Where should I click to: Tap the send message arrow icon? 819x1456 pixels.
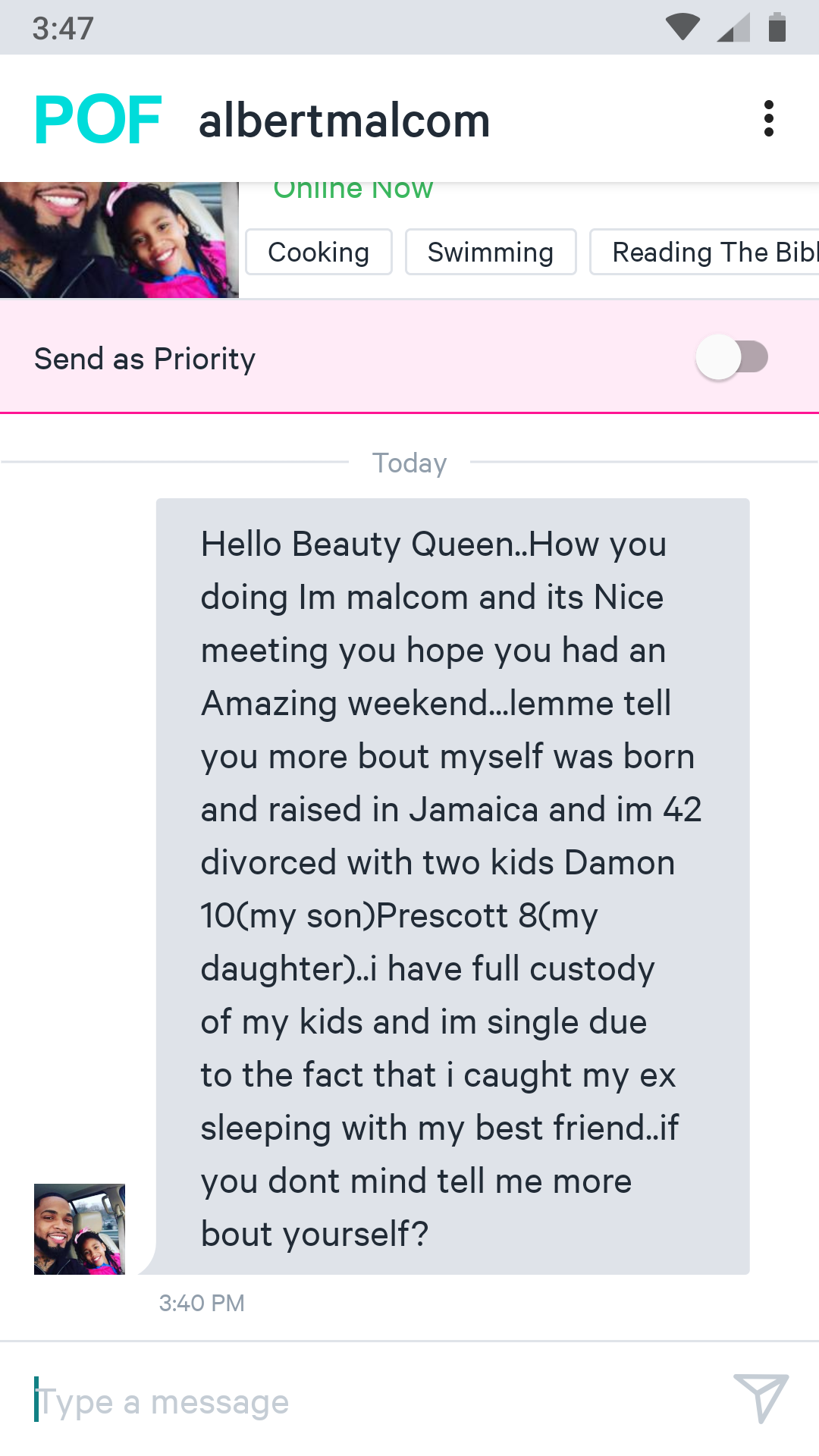pyautogui.click(x=761, y=1398)
